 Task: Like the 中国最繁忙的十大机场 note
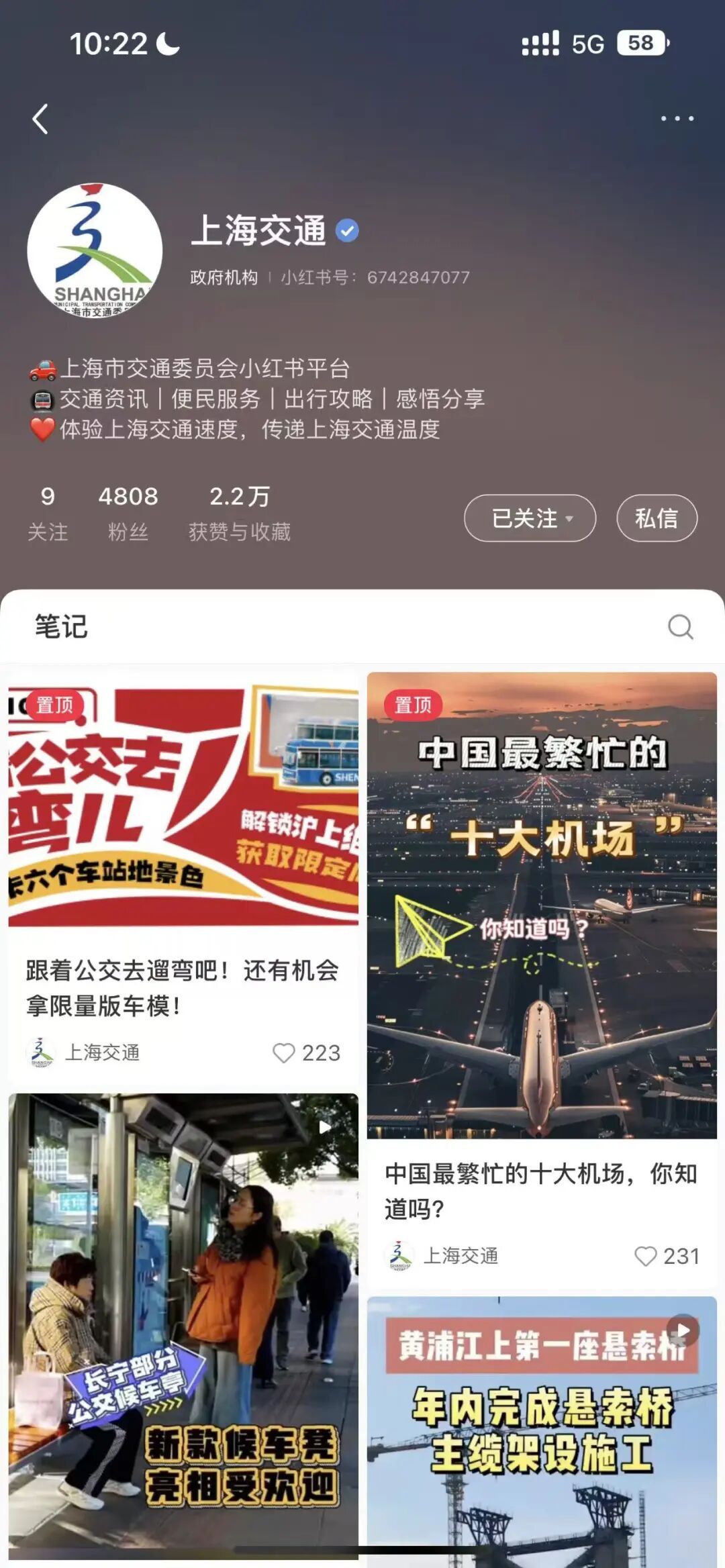pos(645,1256)
